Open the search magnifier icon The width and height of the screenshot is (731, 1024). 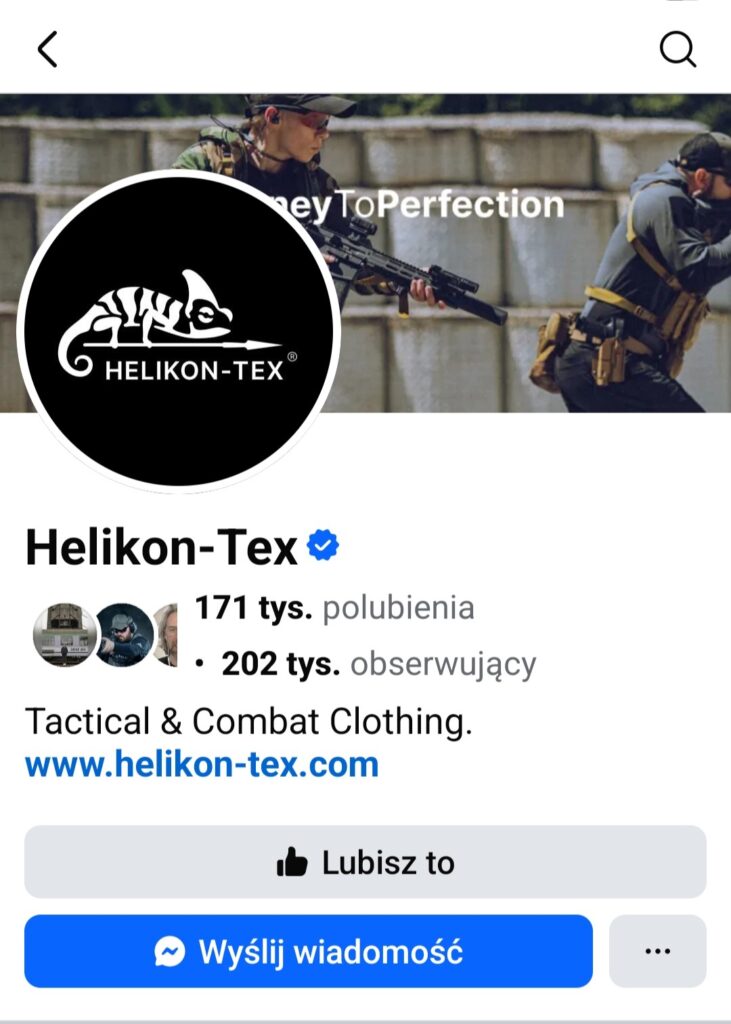[677, 48]
